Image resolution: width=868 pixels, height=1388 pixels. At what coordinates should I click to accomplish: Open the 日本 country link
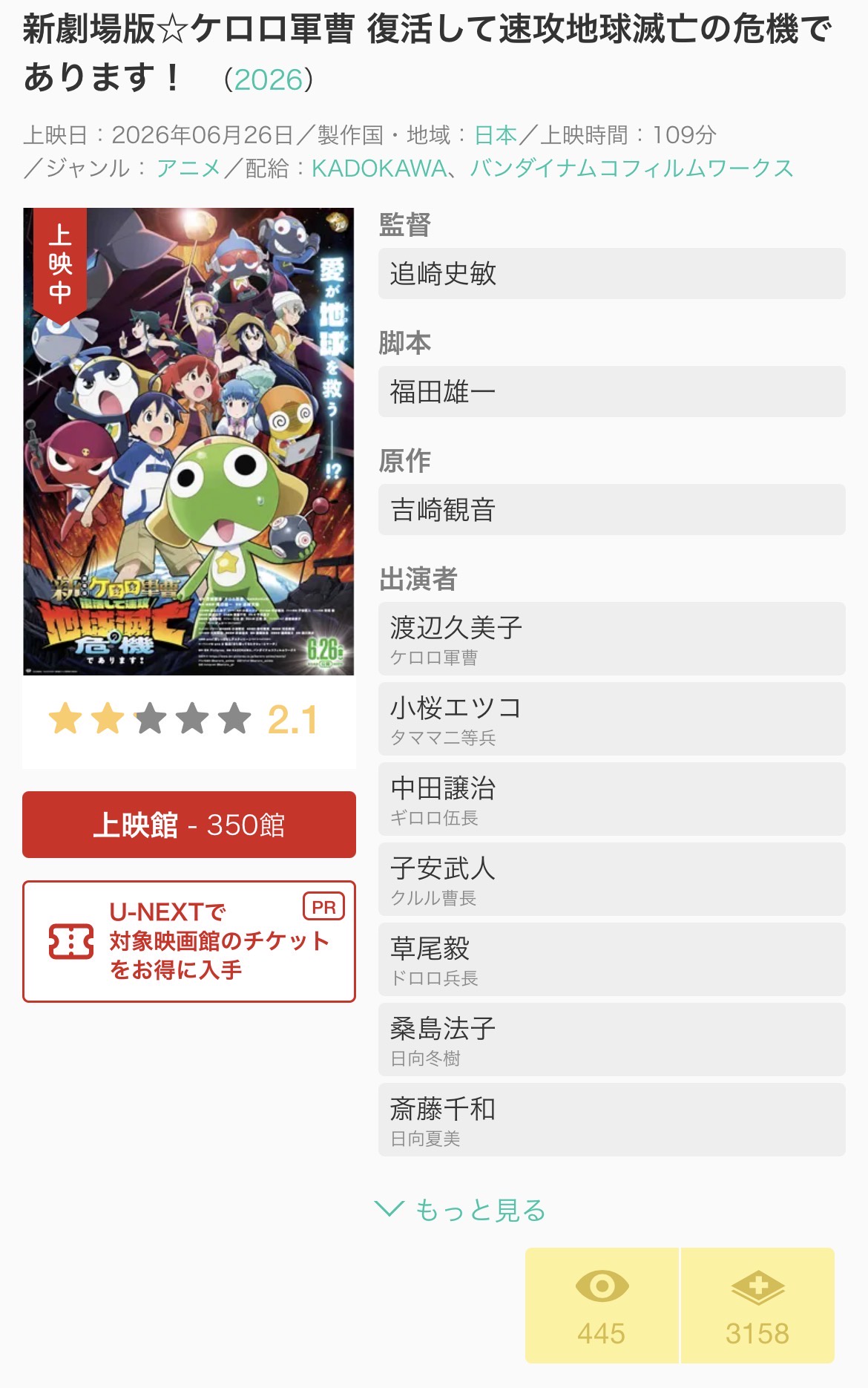coord(496,135)
